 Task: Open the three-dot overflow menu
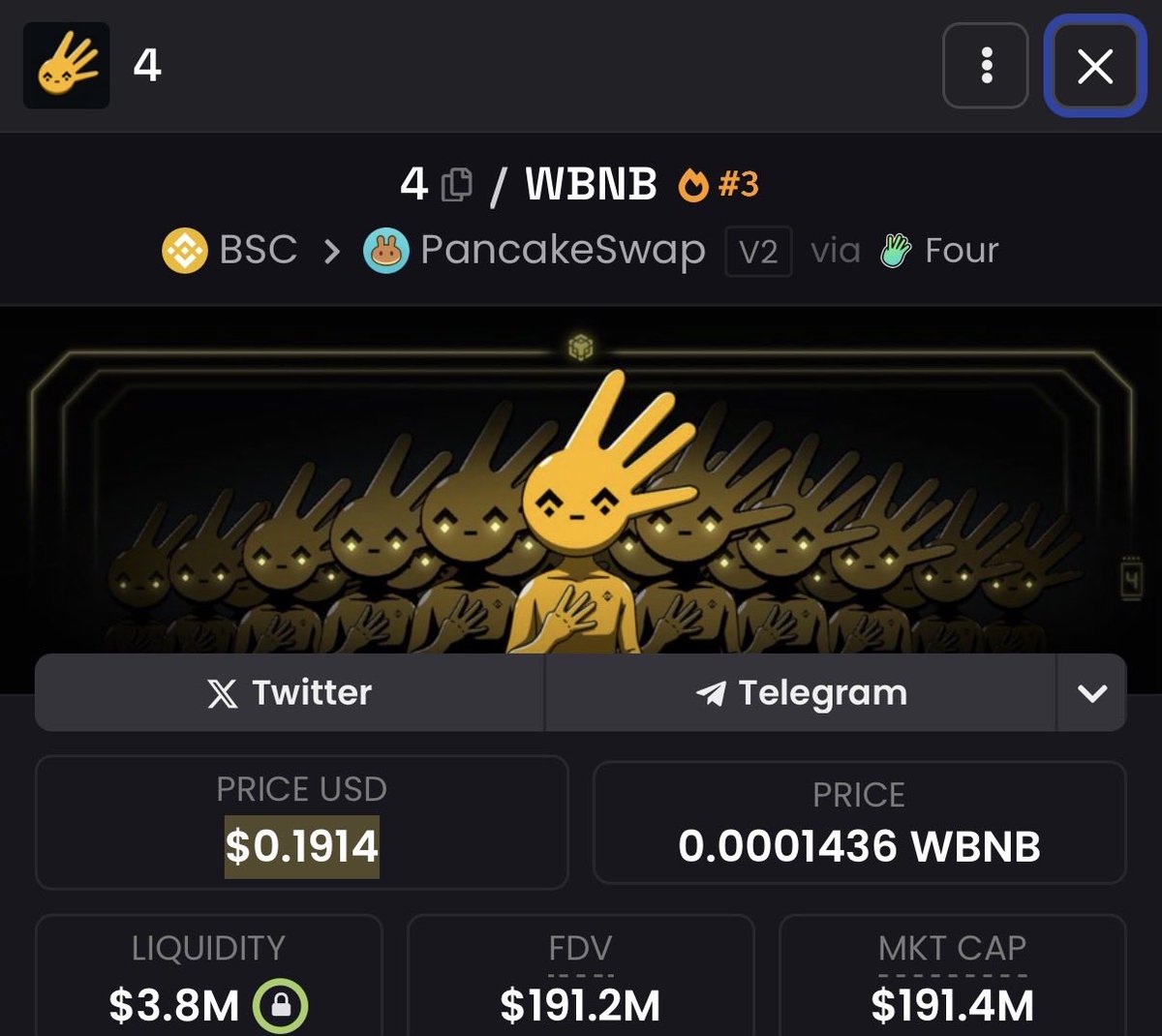coord(985,66)
